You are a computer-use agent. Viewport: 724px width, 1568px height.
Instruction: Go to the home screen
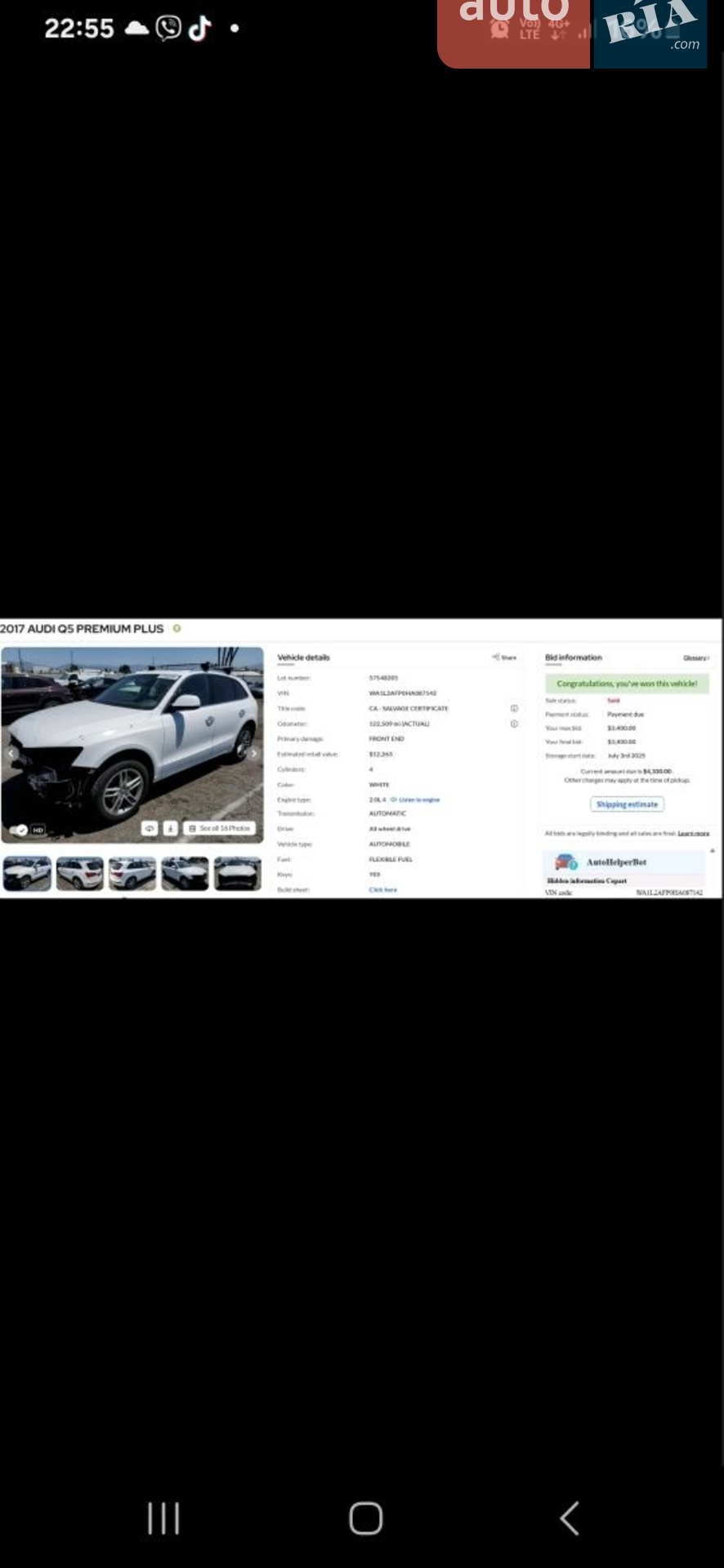coord(365,1519)
